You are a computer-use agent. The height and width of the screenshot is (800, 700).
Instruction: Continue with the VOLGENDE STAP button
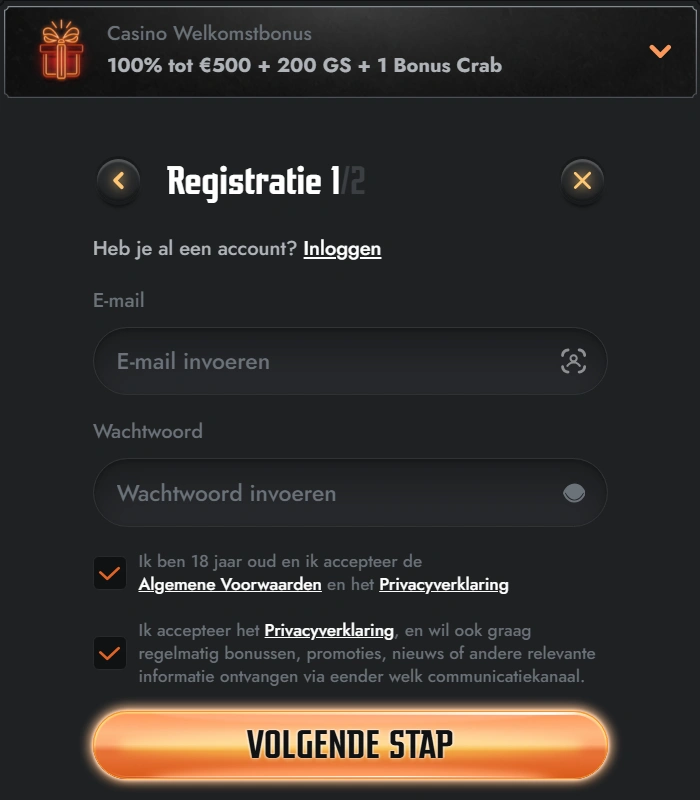pos(350,745)
